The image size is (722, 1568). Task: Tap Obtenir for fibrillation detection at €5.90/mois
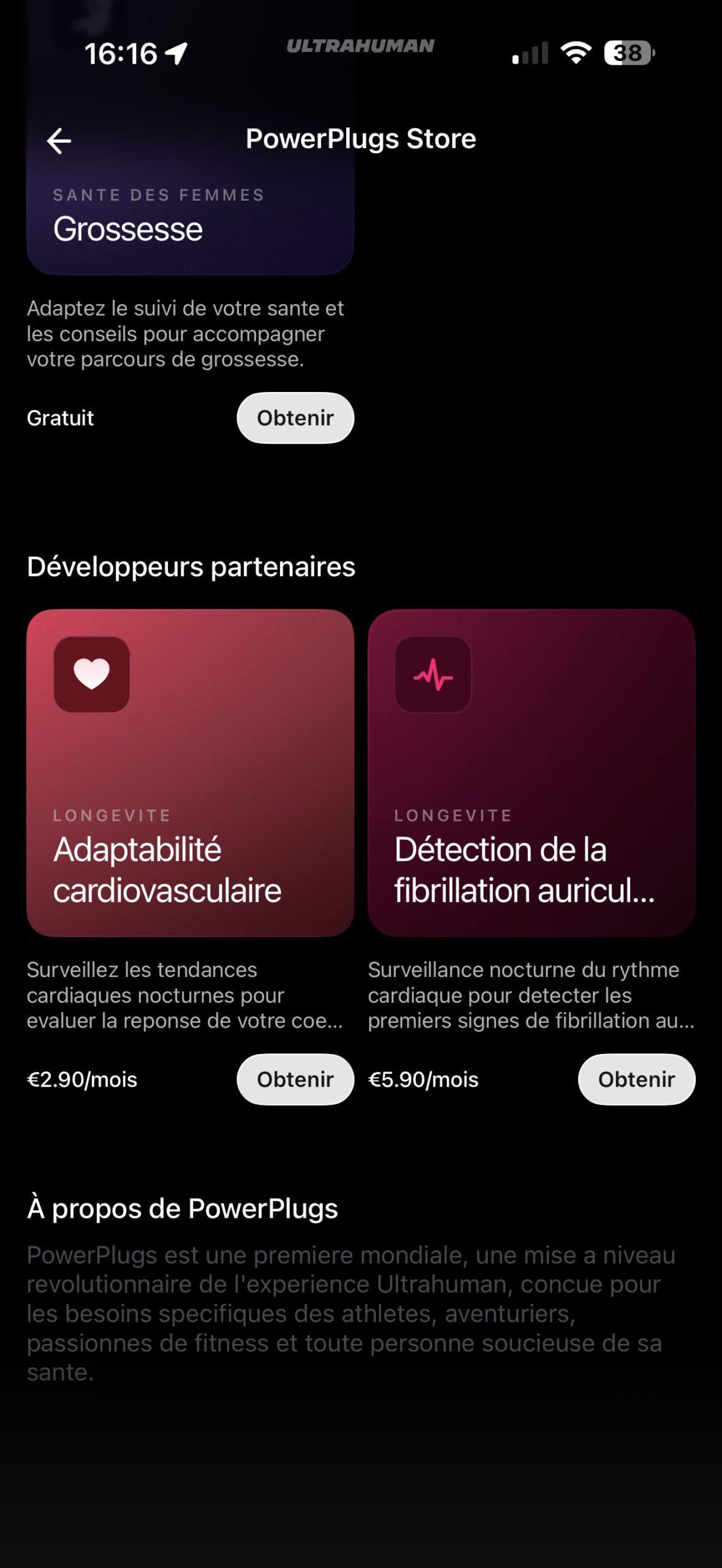point(636,1079)
